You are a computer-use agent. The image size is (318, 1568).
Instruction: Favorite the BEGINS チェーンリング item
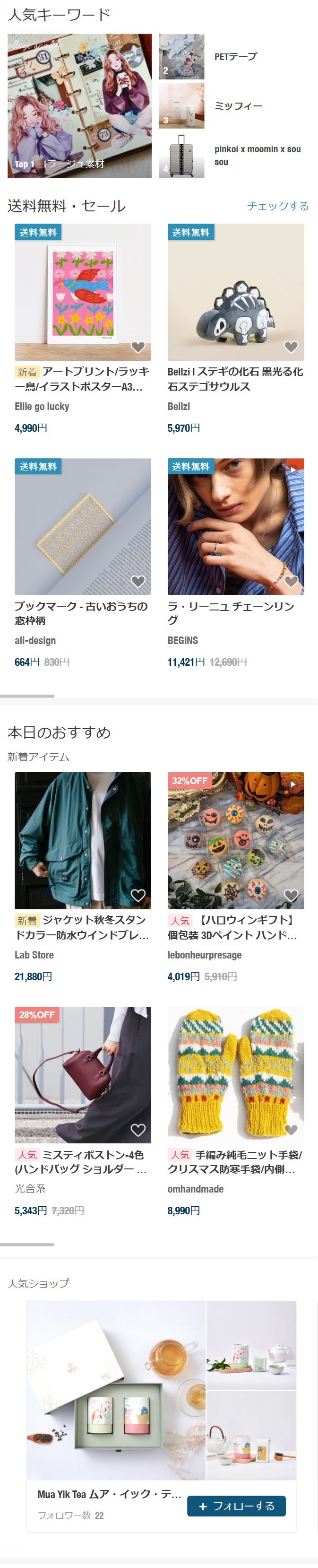(x=291, y=581)
